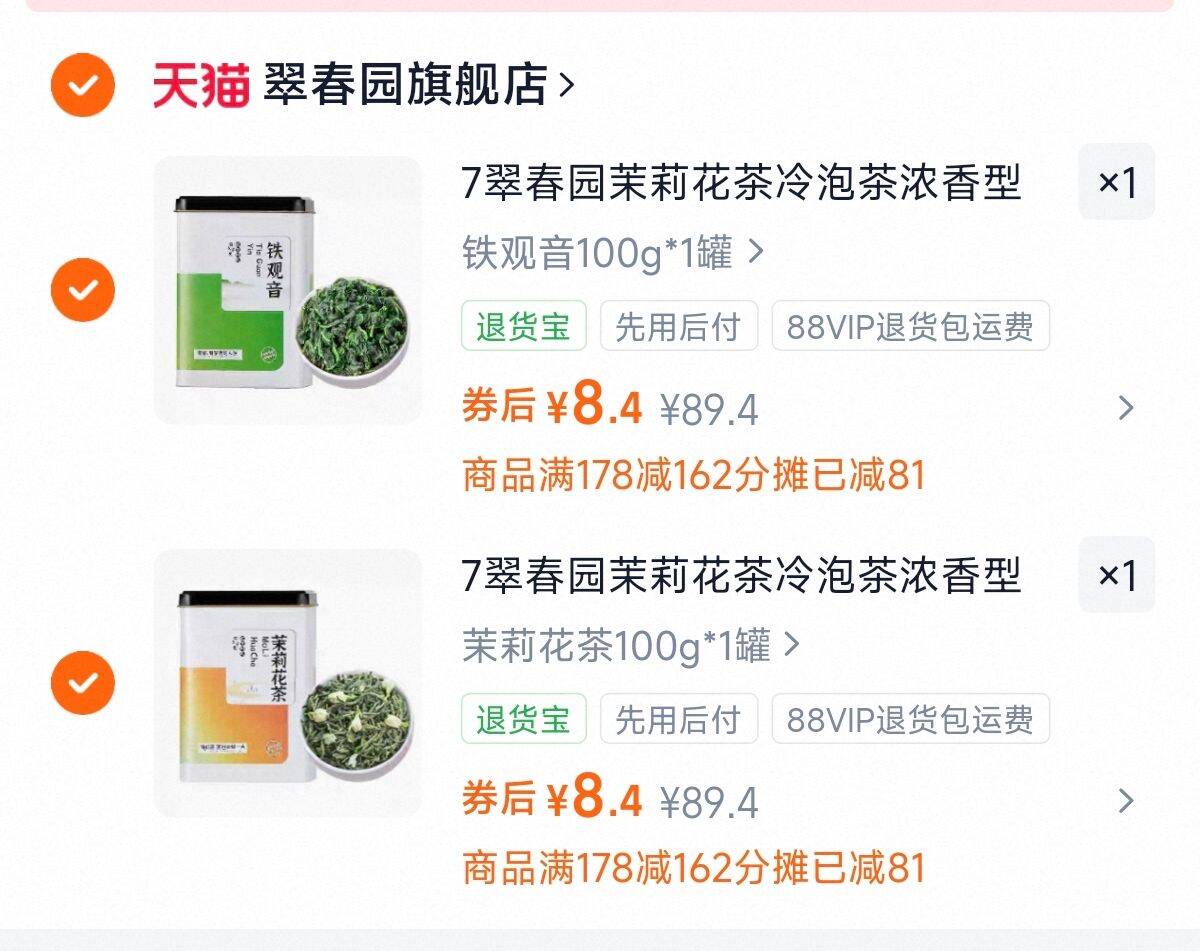Expand price details for the 铁观音 item
This screenshot has height=951, width=1200.
click(x=1126, y=408)
